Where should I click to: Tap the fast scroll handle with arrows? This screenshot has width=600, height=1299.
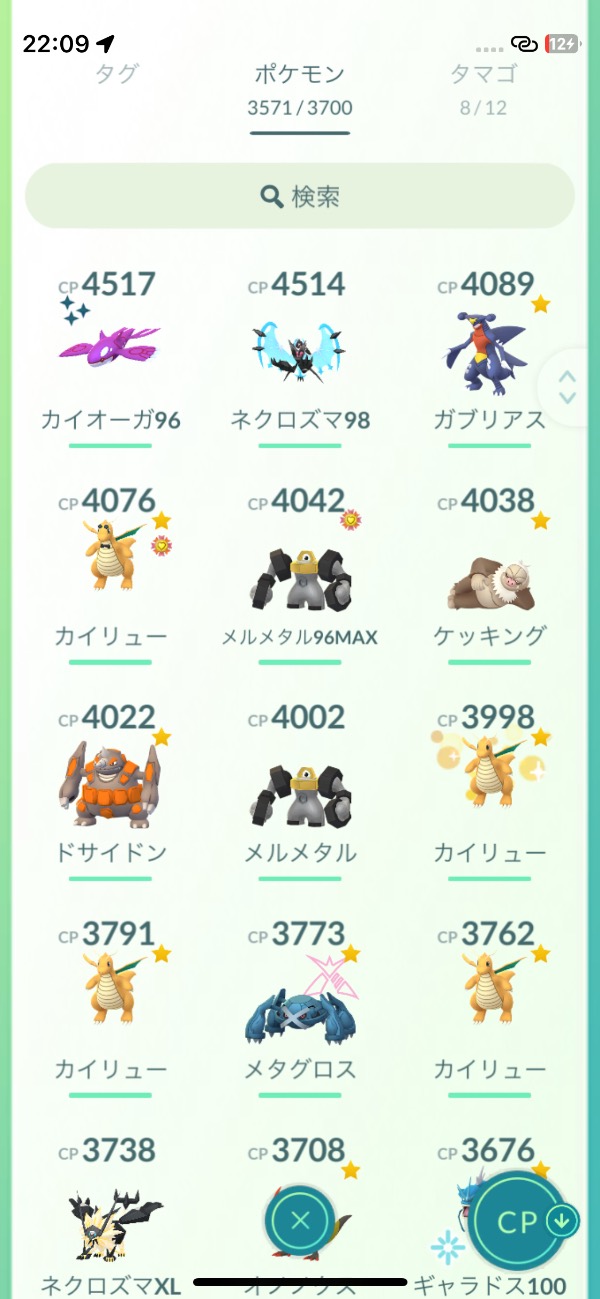pos(567,387)
